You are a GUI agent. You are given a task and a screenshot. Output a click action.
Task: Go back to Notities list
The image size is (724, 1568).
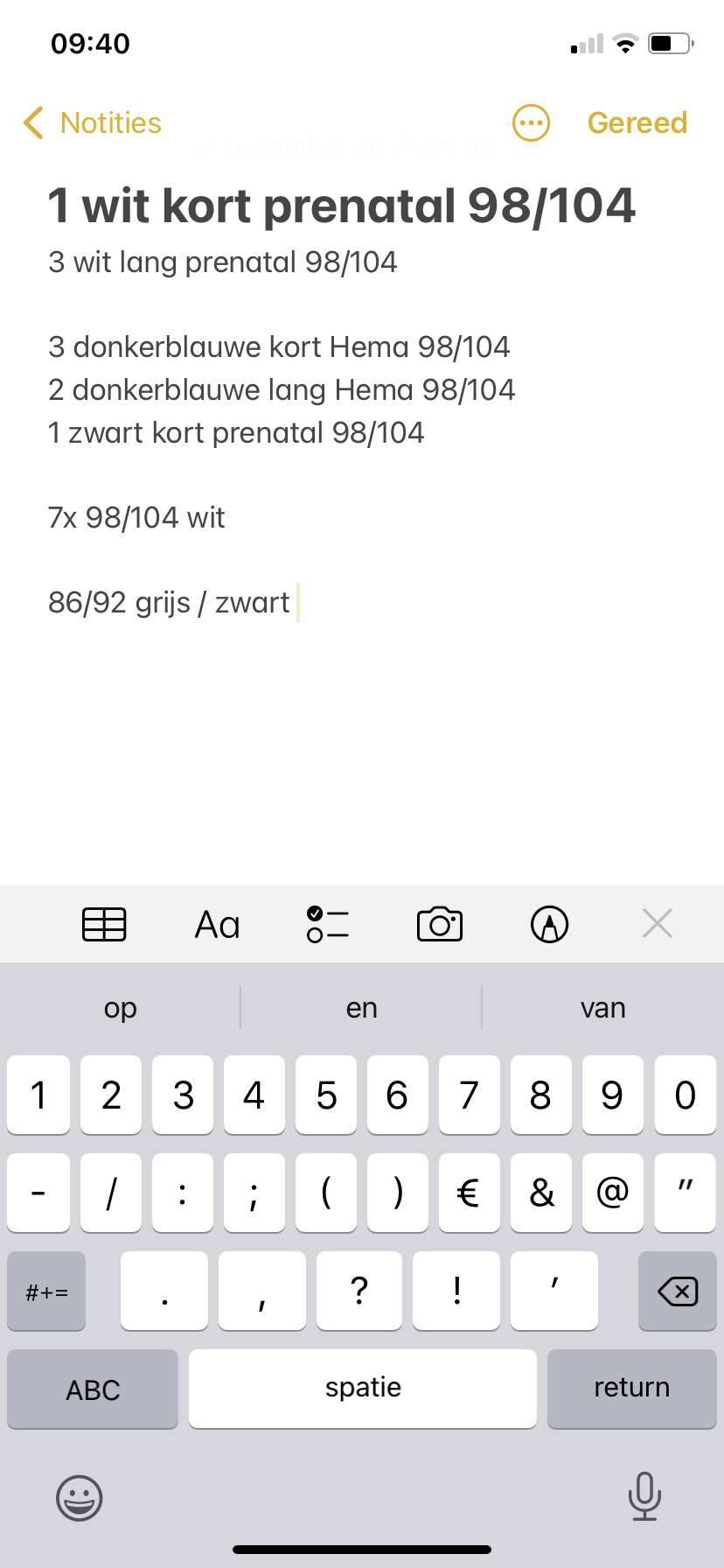point(93,123)
